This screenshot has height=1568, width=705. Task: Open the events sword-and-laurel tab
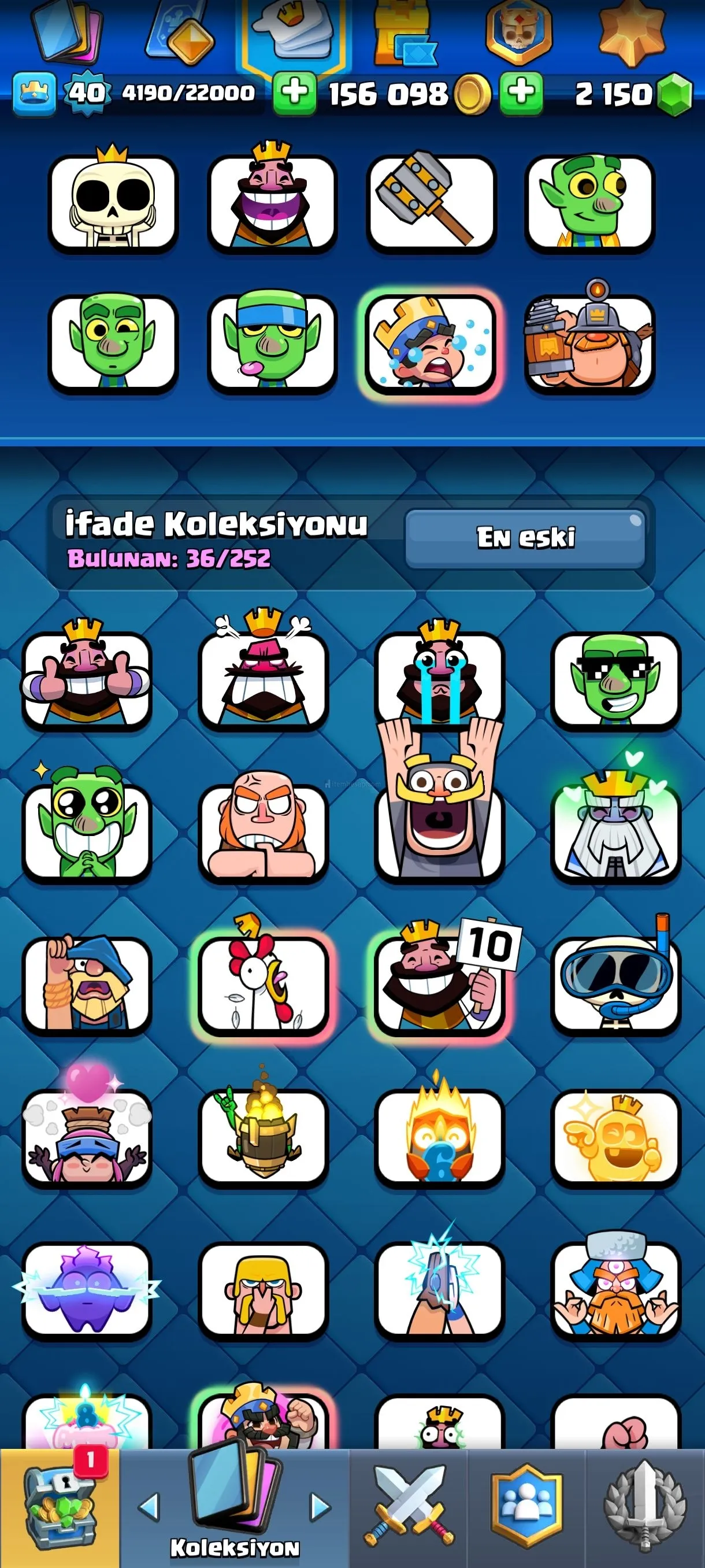[645, 1507]
